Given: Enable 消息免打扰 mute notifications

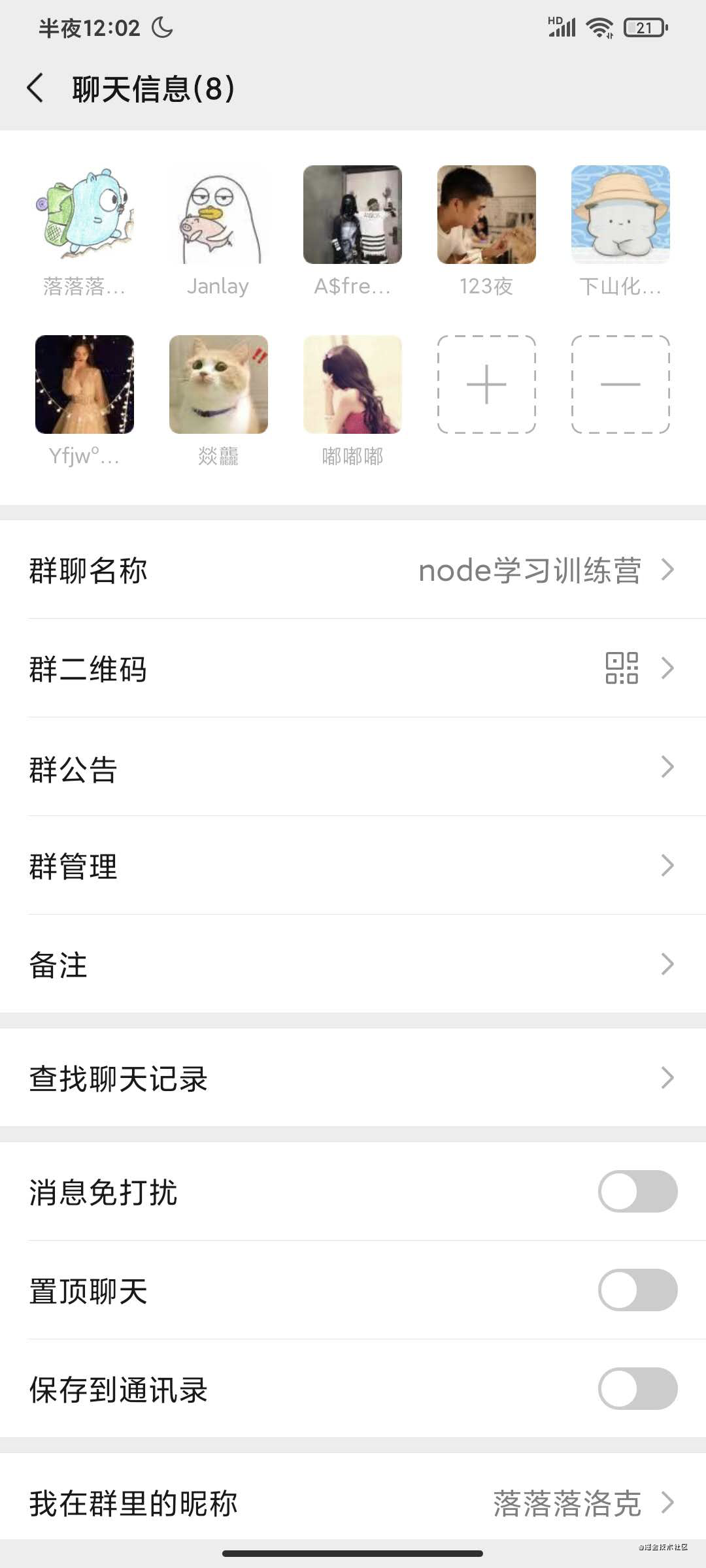Looking at the screenshot, I should pyautogui.click(x=637, y=1191).
